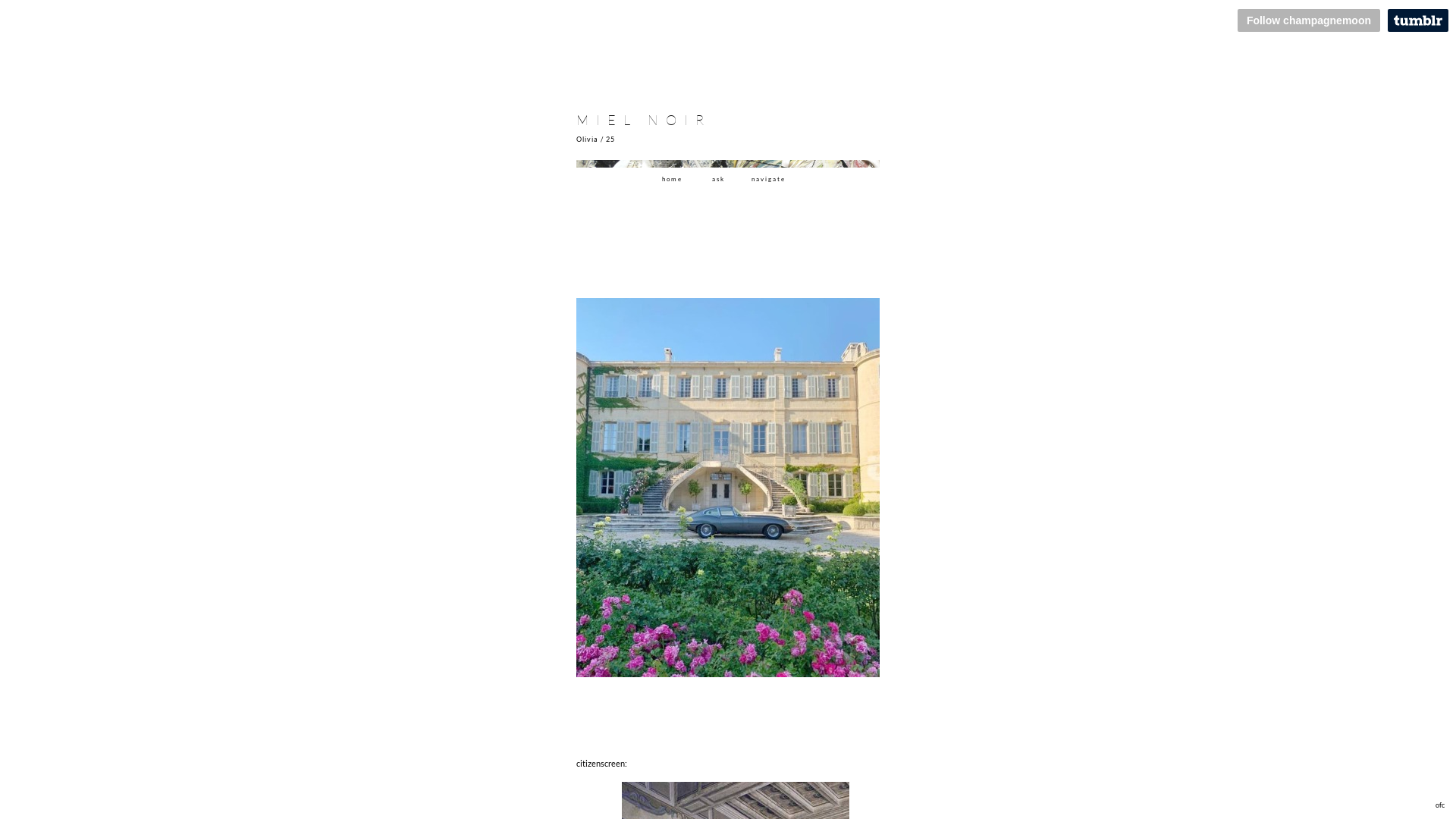The image size is (1456, 819).
Task: Open the navigate link
Action: click(x=768, y=179)
